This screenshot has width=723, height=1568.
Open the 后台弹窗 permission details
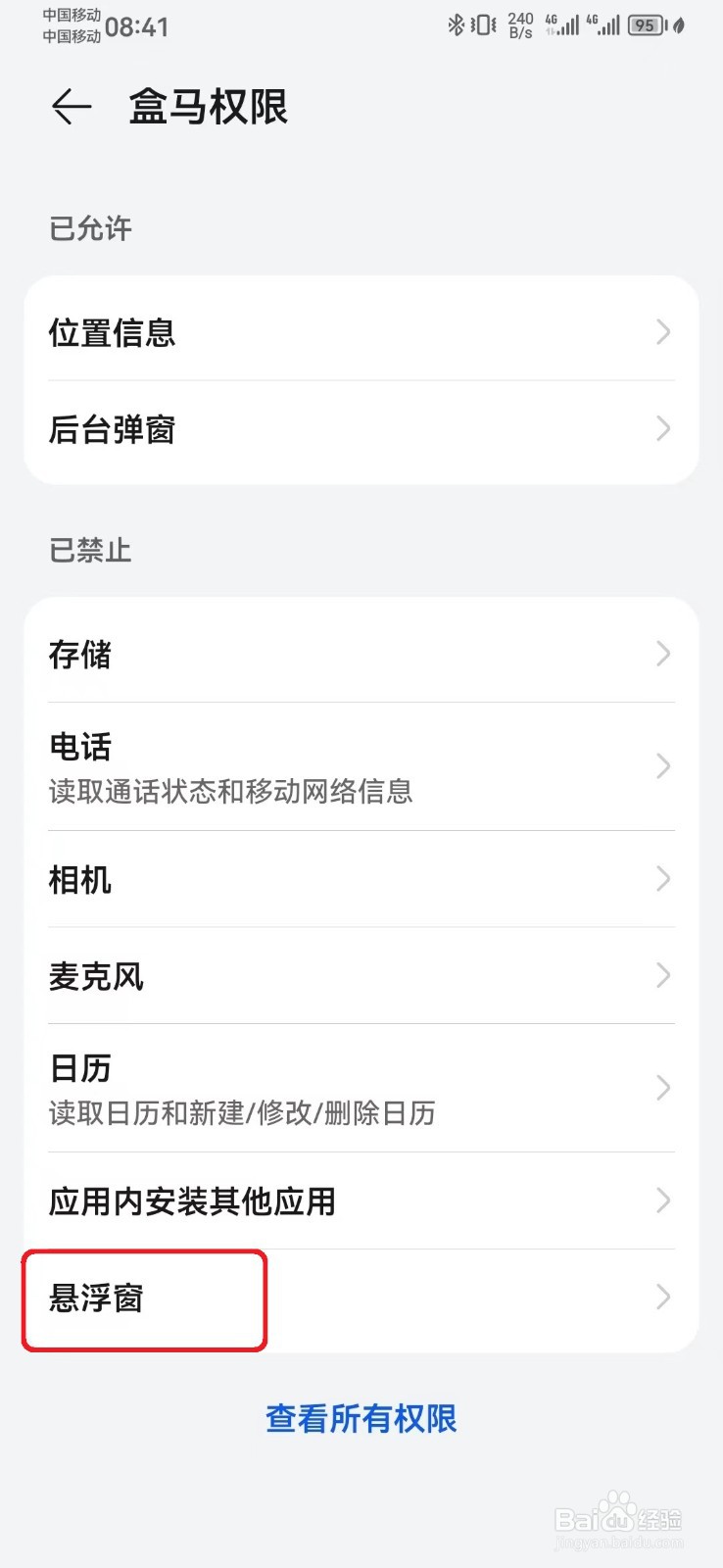361,429
